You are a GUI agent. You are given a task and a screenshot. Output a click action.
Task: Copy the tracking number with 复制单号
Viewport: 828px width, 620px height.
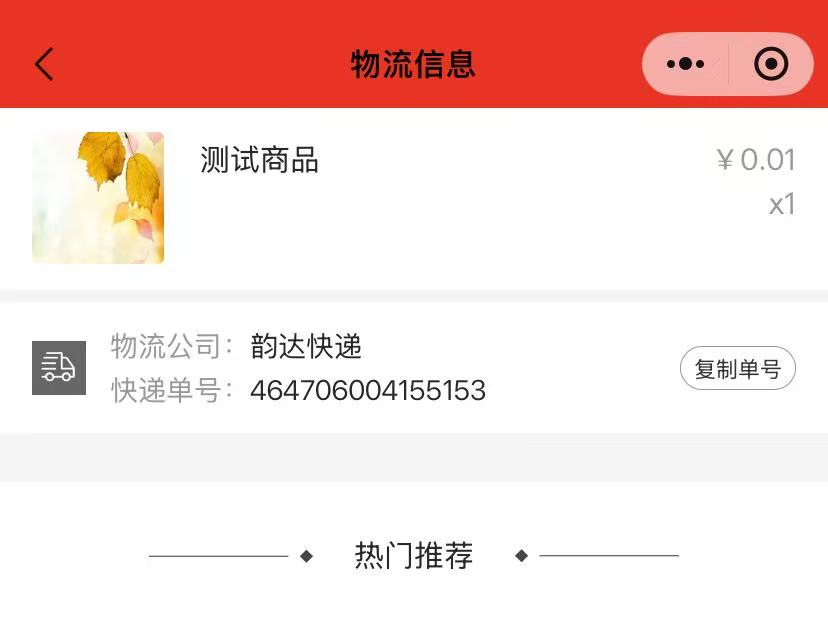(737, 369)
